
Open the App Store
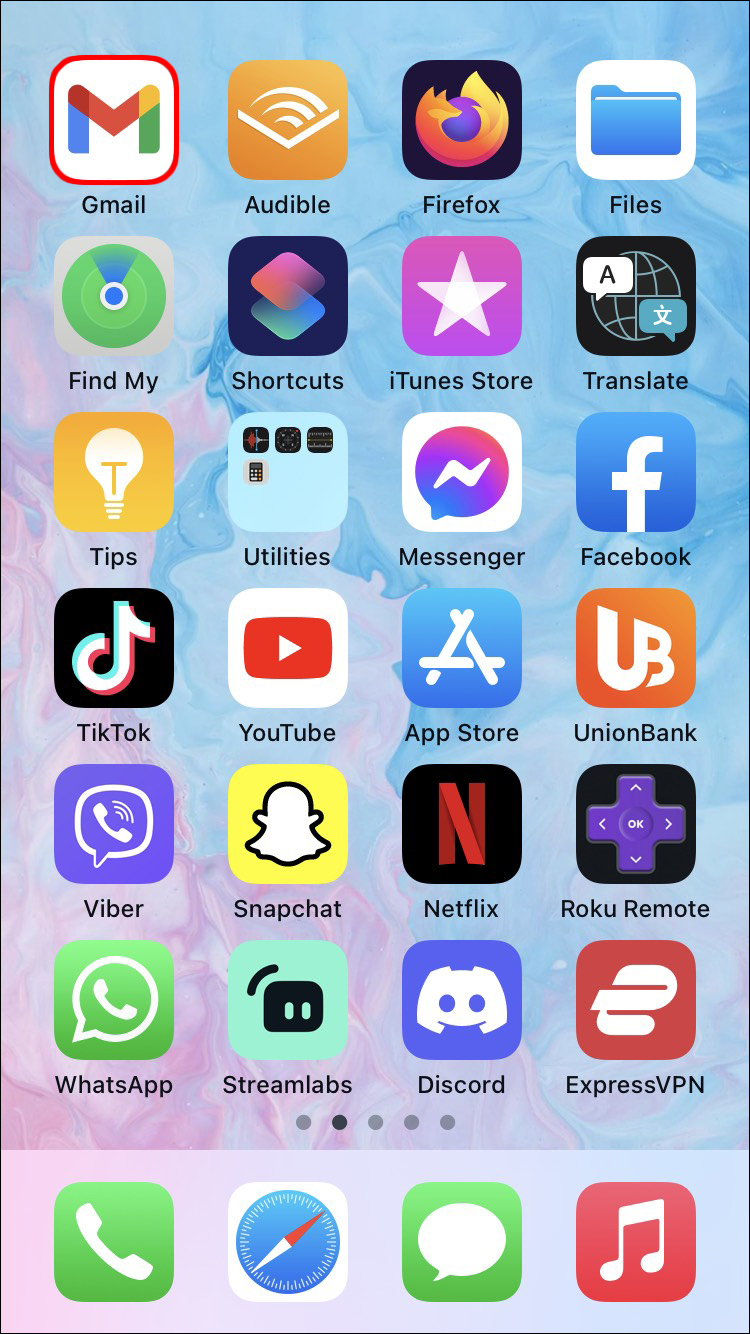462,648
